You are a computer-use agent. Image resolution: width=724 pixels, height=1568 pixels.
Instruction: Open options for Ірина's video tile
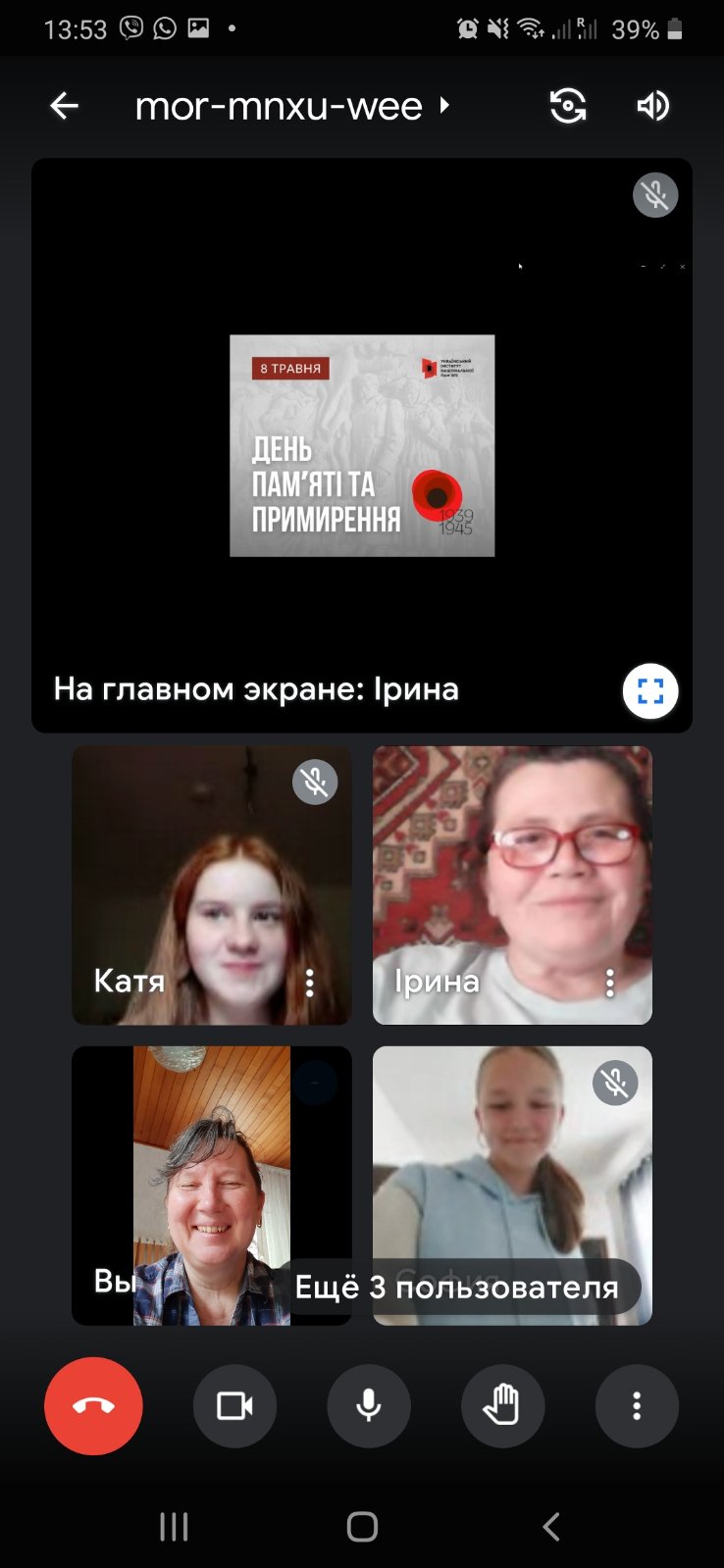(x=610, y=983)
